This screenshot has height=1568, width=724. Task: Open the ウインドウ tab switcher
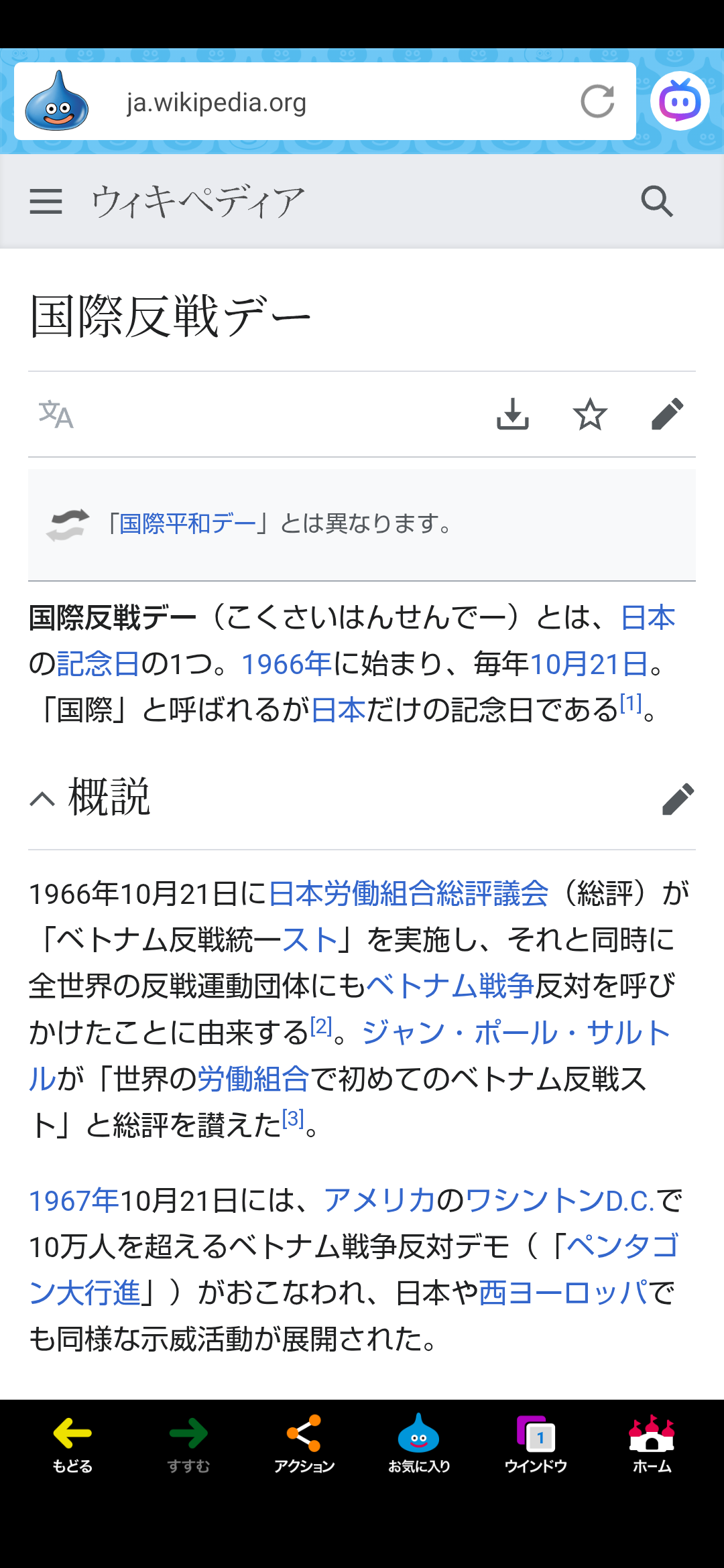[535, 1444]
